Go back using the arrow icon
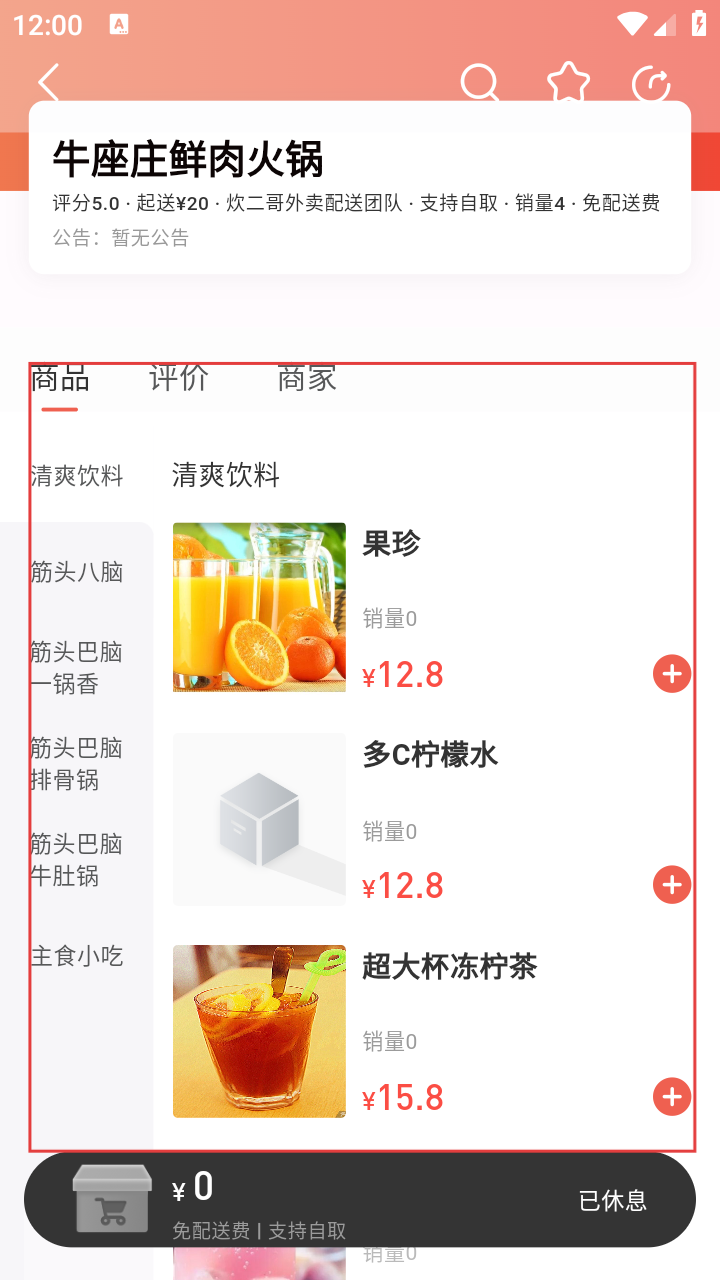This screenshot has width=720, height=1280. [49, 84]
